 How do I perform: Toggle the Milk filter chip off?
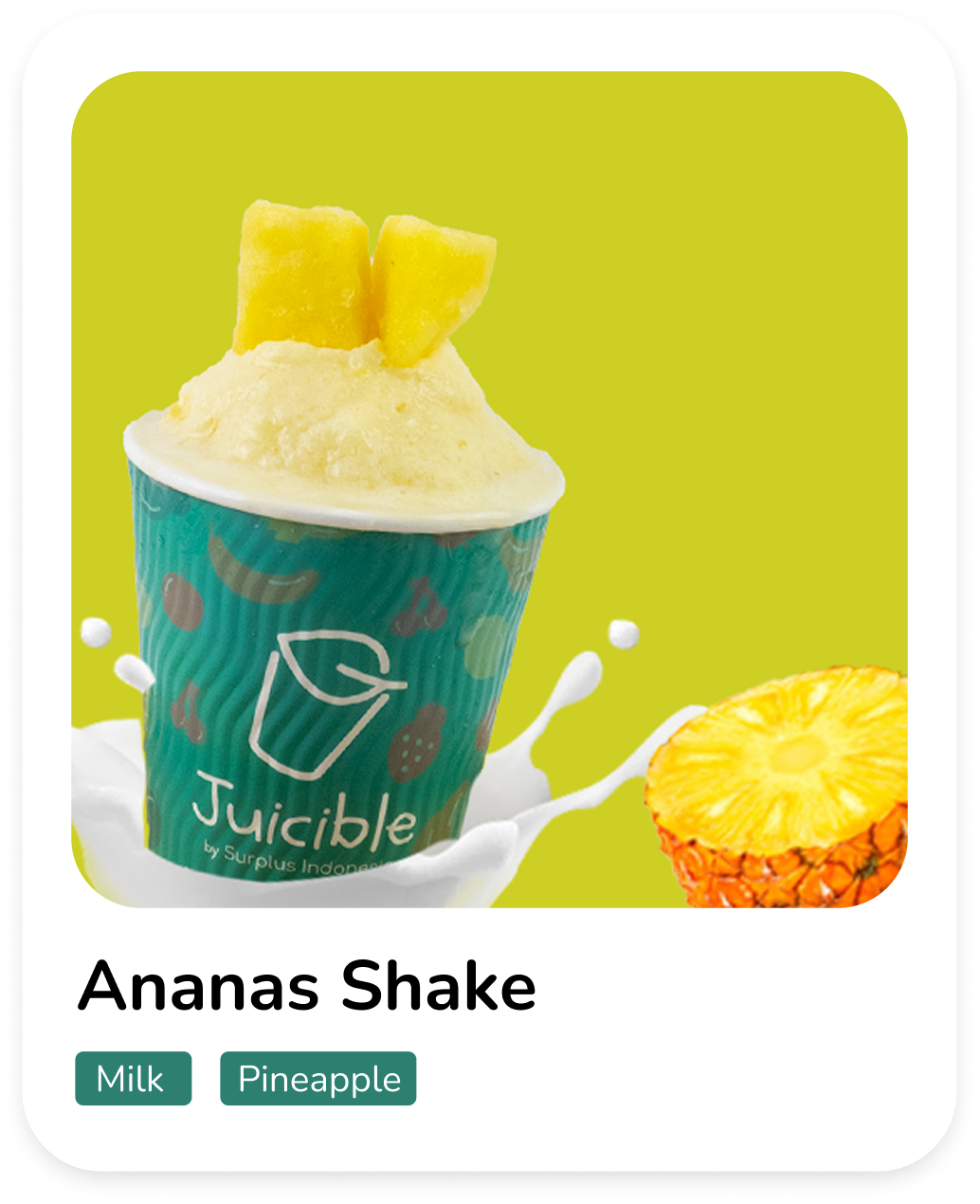(x=133, y=1078)
